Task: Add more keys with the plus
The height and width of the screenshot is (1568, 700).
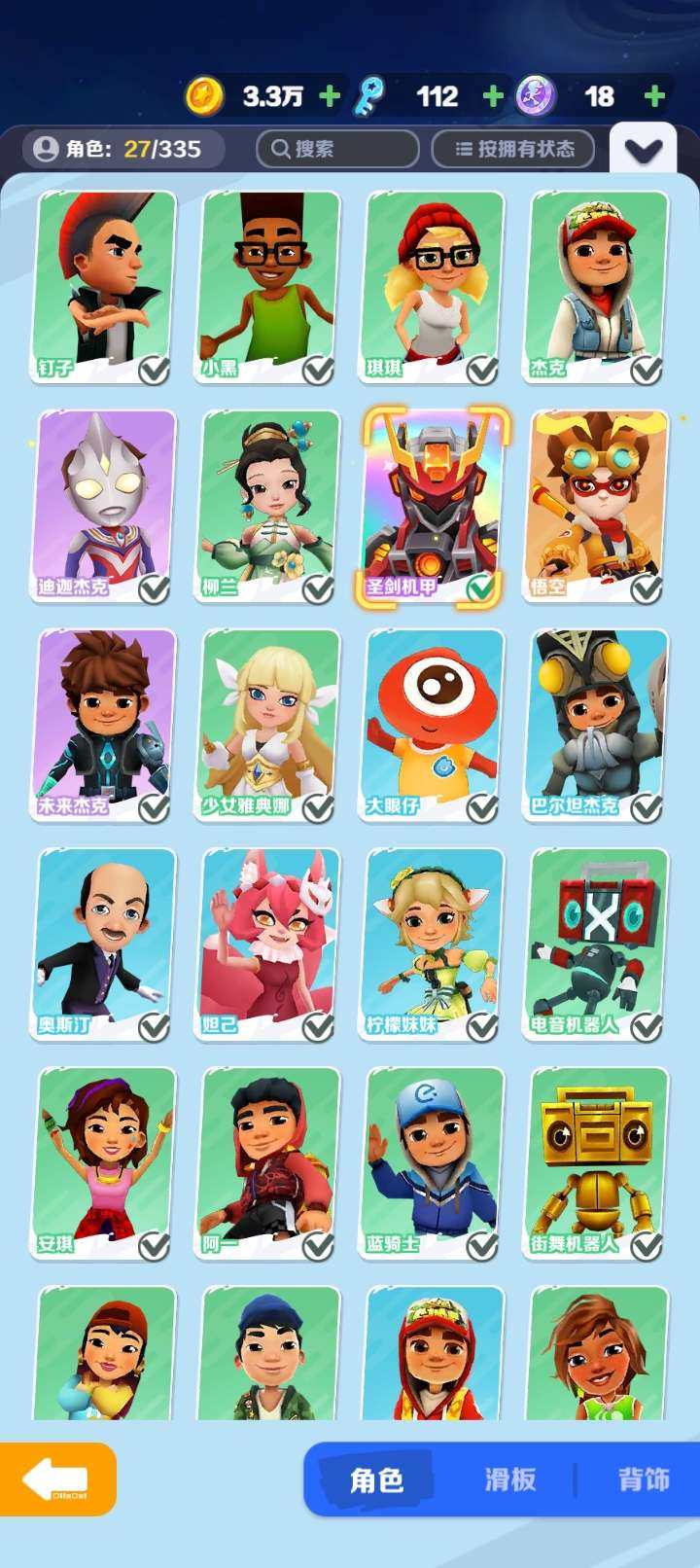Action: click(493, 96)
